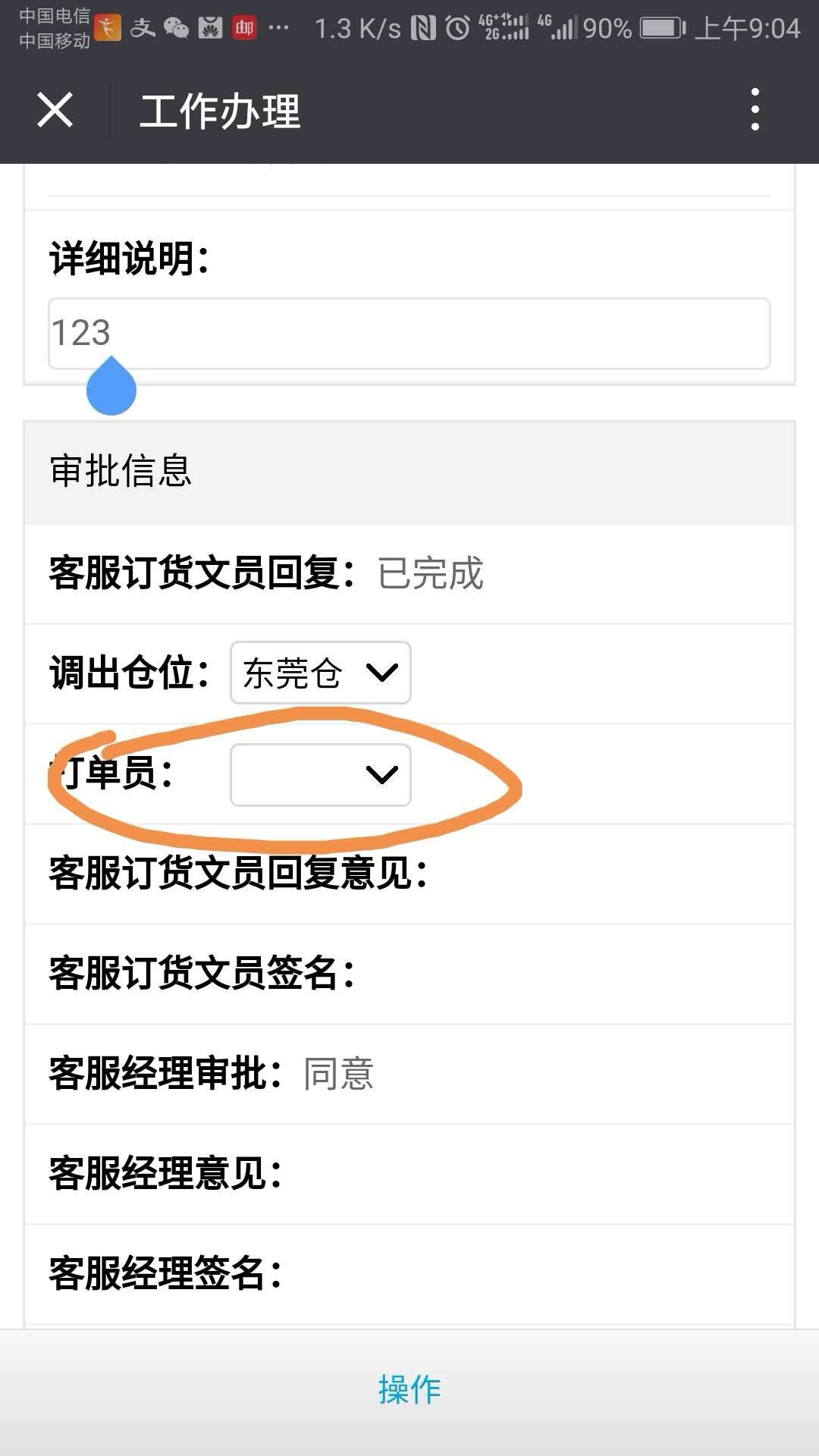
Task: Expand the 调出仓位 dropdown
Action: (x=321, y=673)
